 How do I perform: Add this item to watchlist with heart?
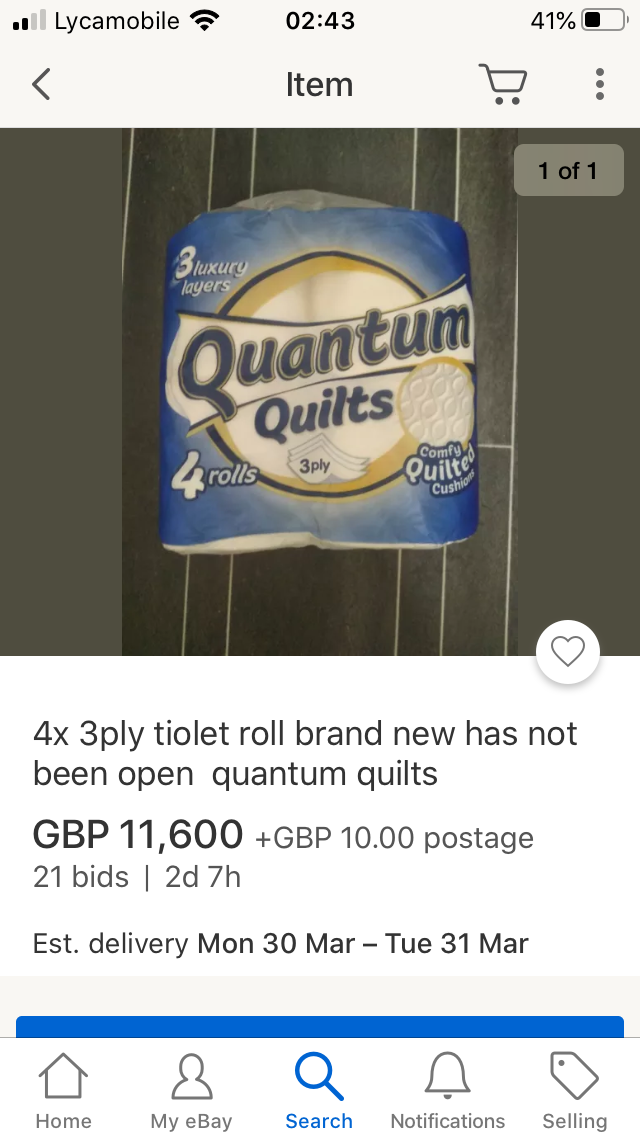tap(568, 651)
